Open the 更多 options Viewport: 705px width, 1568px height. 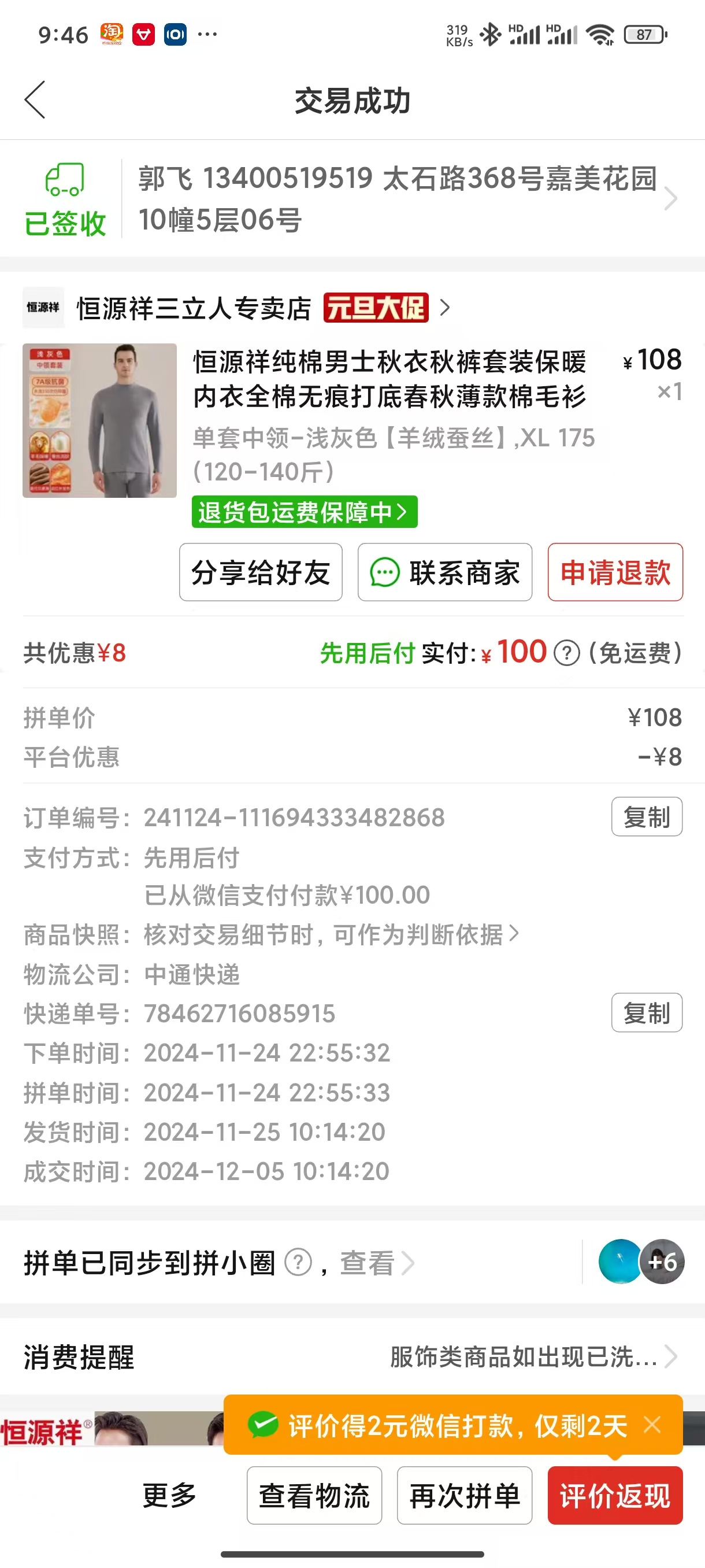(169, 1496)
